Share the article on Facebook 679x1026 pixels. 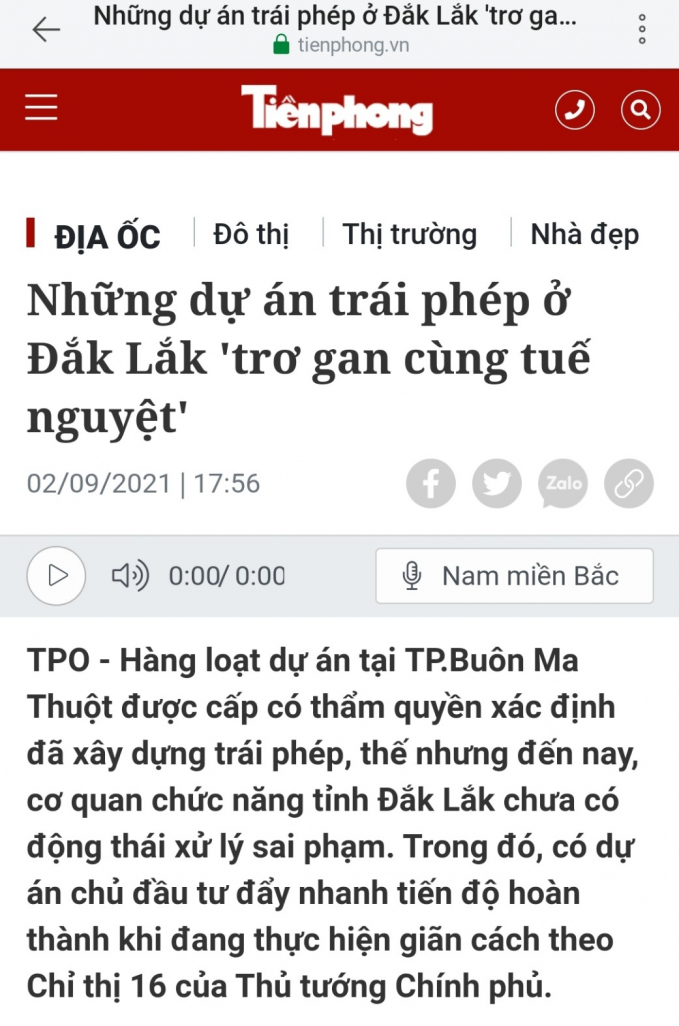[x=431, y=485]
